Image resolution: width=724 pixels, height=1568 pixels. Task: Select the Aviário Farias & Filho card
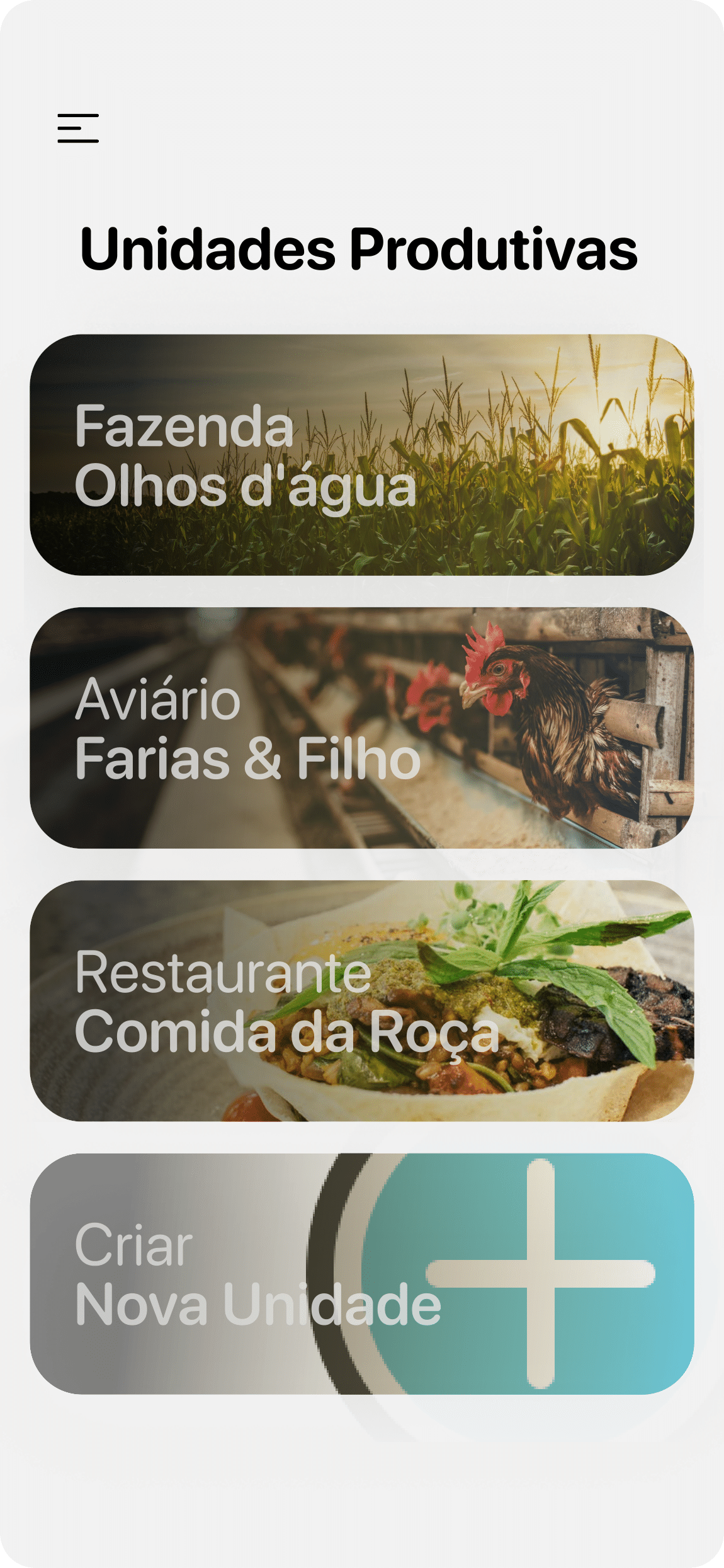point(361,728)
